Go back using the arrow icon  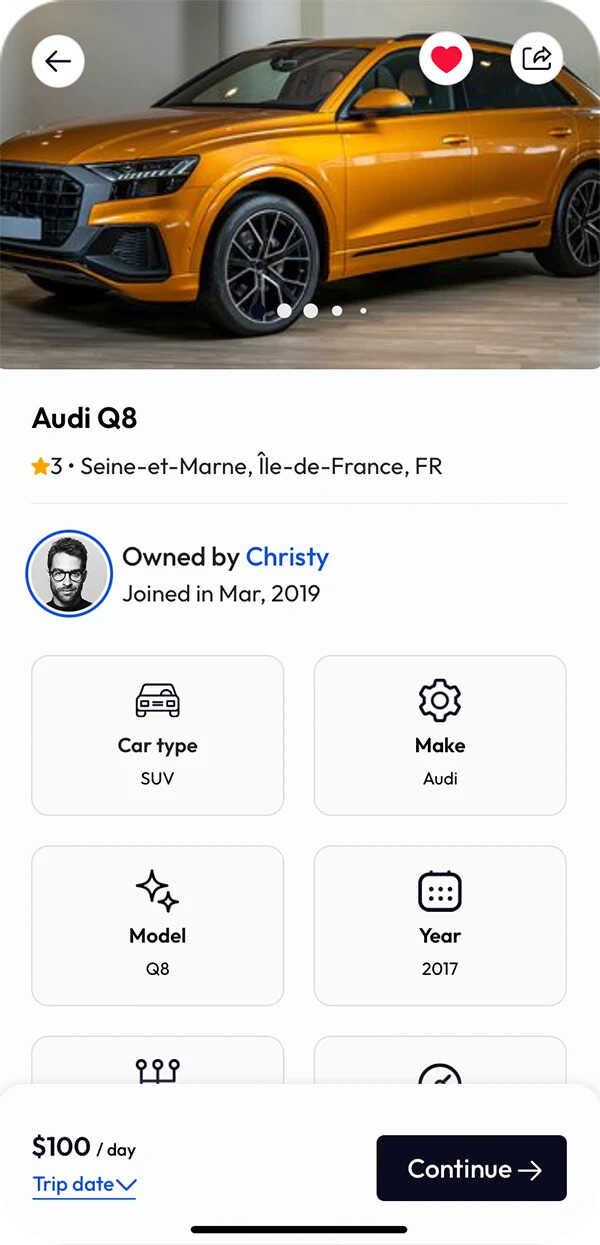(58, 61)
